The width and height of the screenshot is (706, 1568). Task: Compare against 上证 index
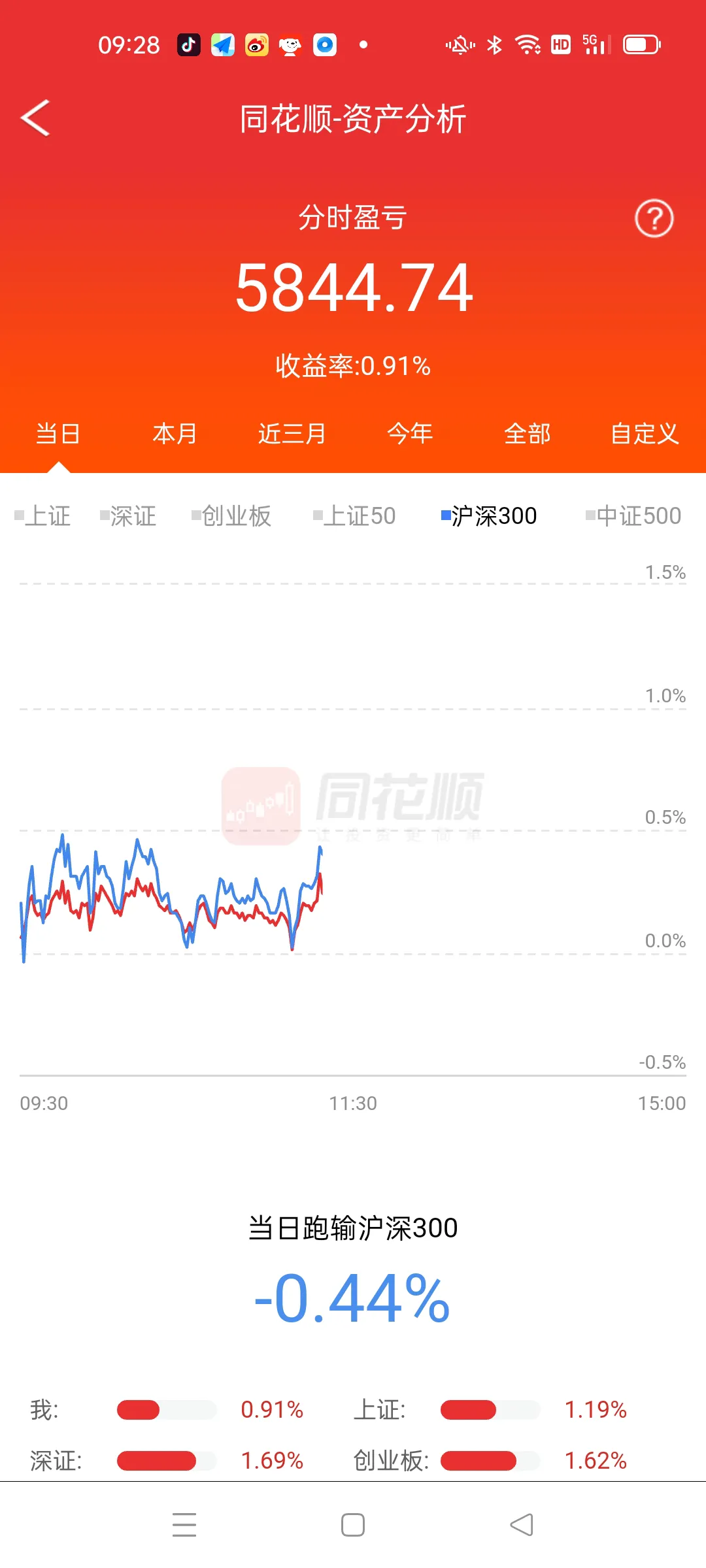43,516
